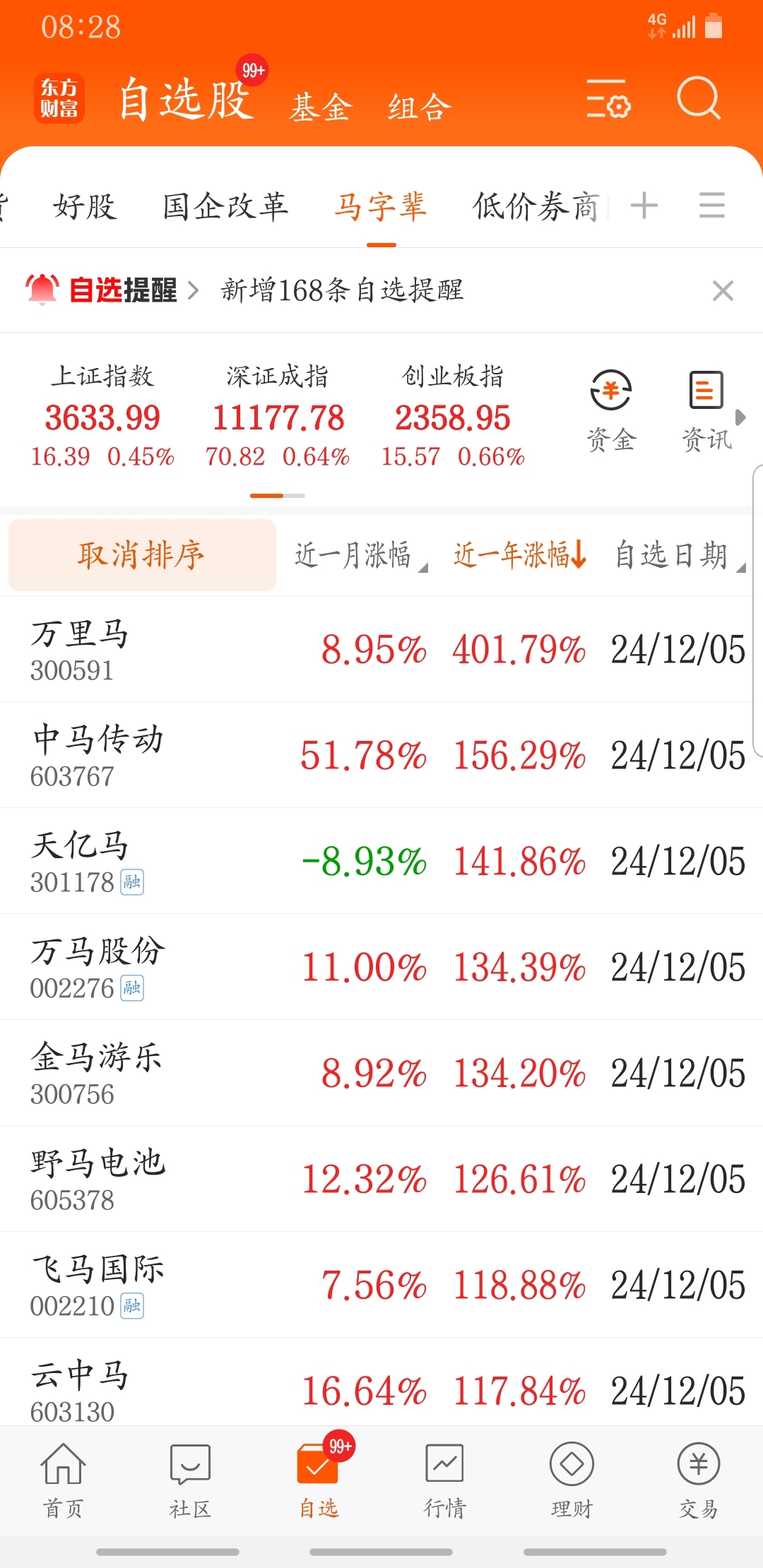Switch to the 行情 bottom tab

tap(444, 1480)
